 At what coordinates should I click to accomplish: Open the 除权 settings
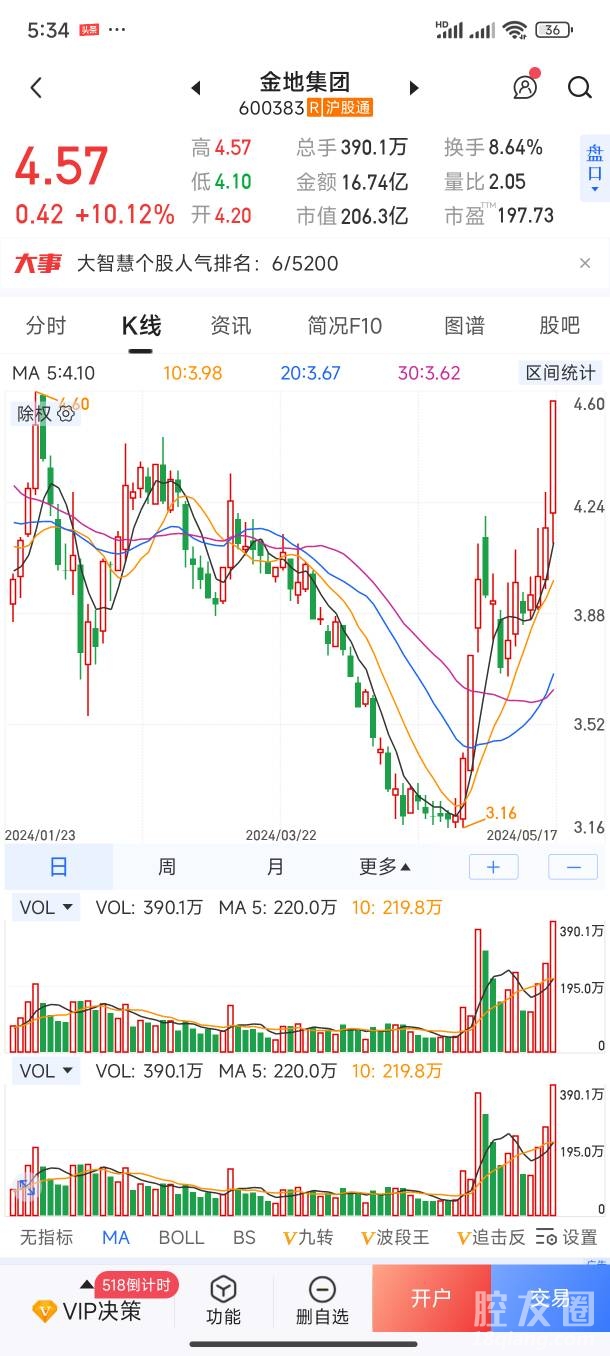(x=45, y=413)
